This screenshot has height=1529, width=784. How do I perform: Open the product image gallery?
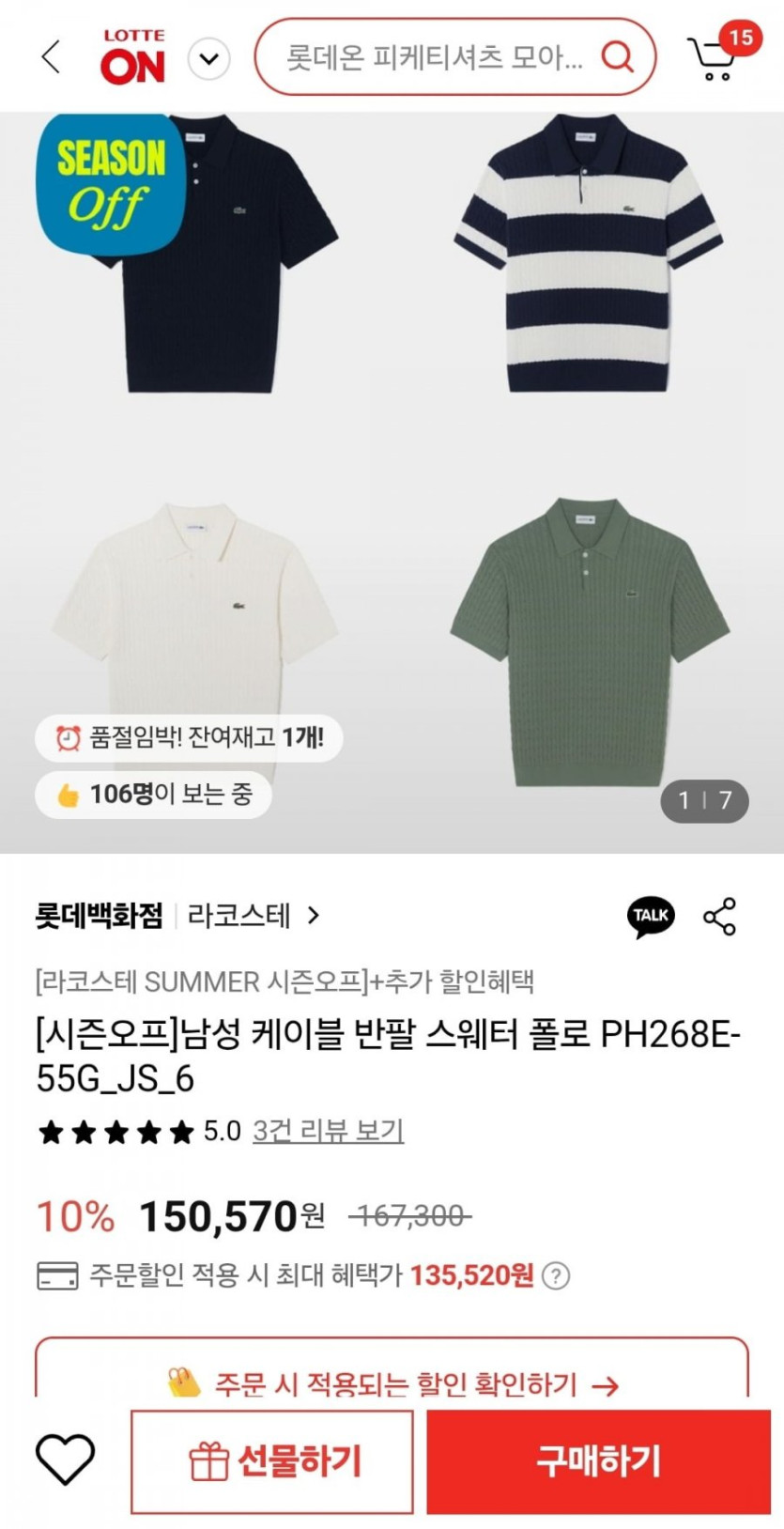coord(392,451)
